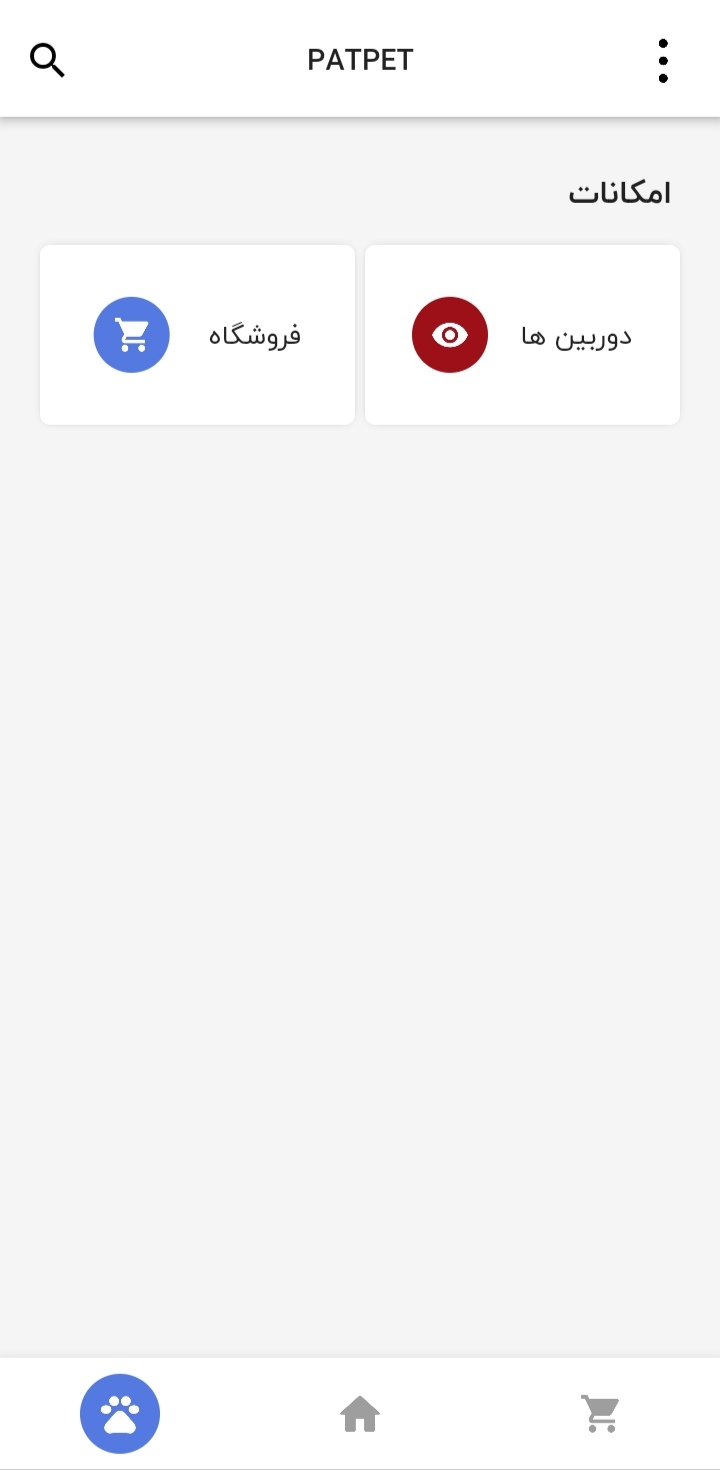Open the search icon
The width and height of the screenshot is (720, 1470).
coord(47,60)
